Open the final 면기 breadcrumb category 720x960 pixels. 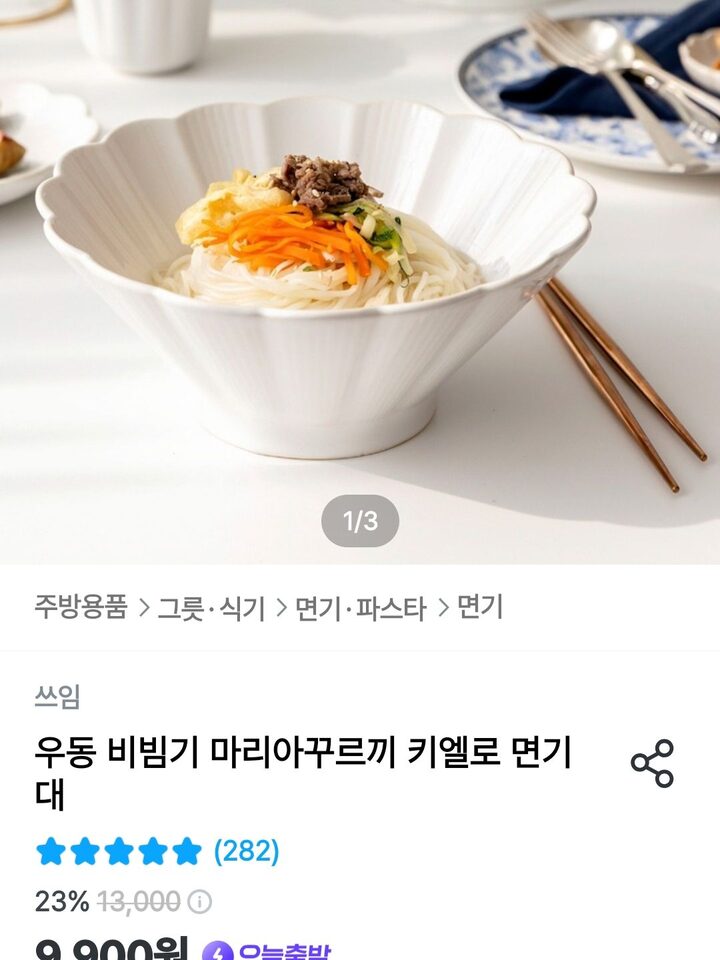[480, 607]
